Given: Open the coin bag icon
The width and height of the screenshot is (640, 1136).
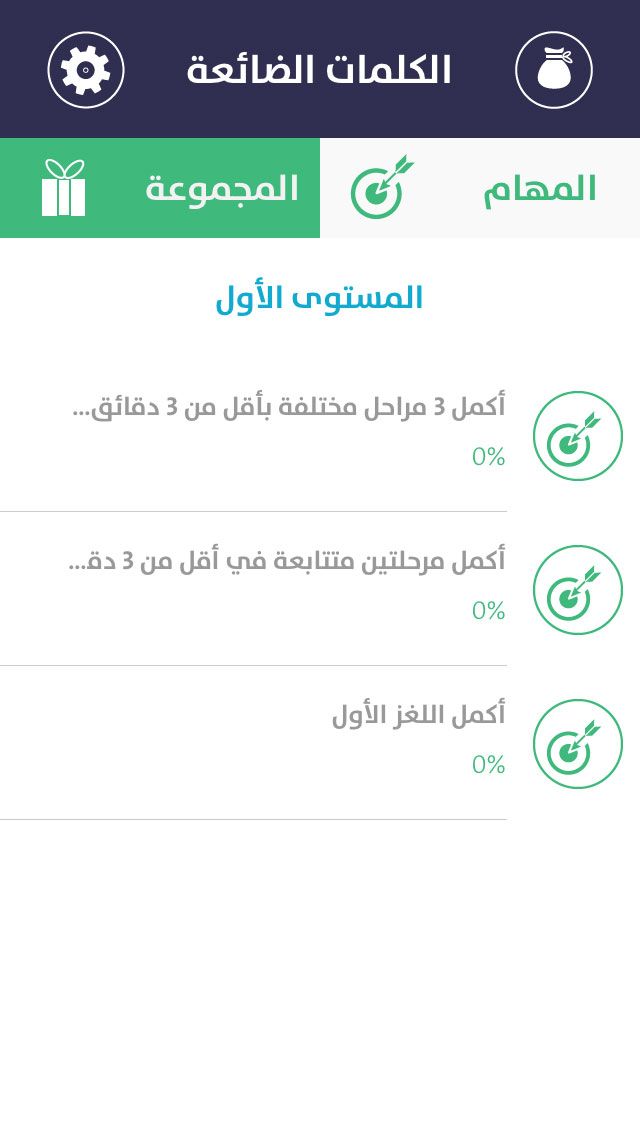Looking at the screenshot, I should pyautogui.click(x=554, y=70).
